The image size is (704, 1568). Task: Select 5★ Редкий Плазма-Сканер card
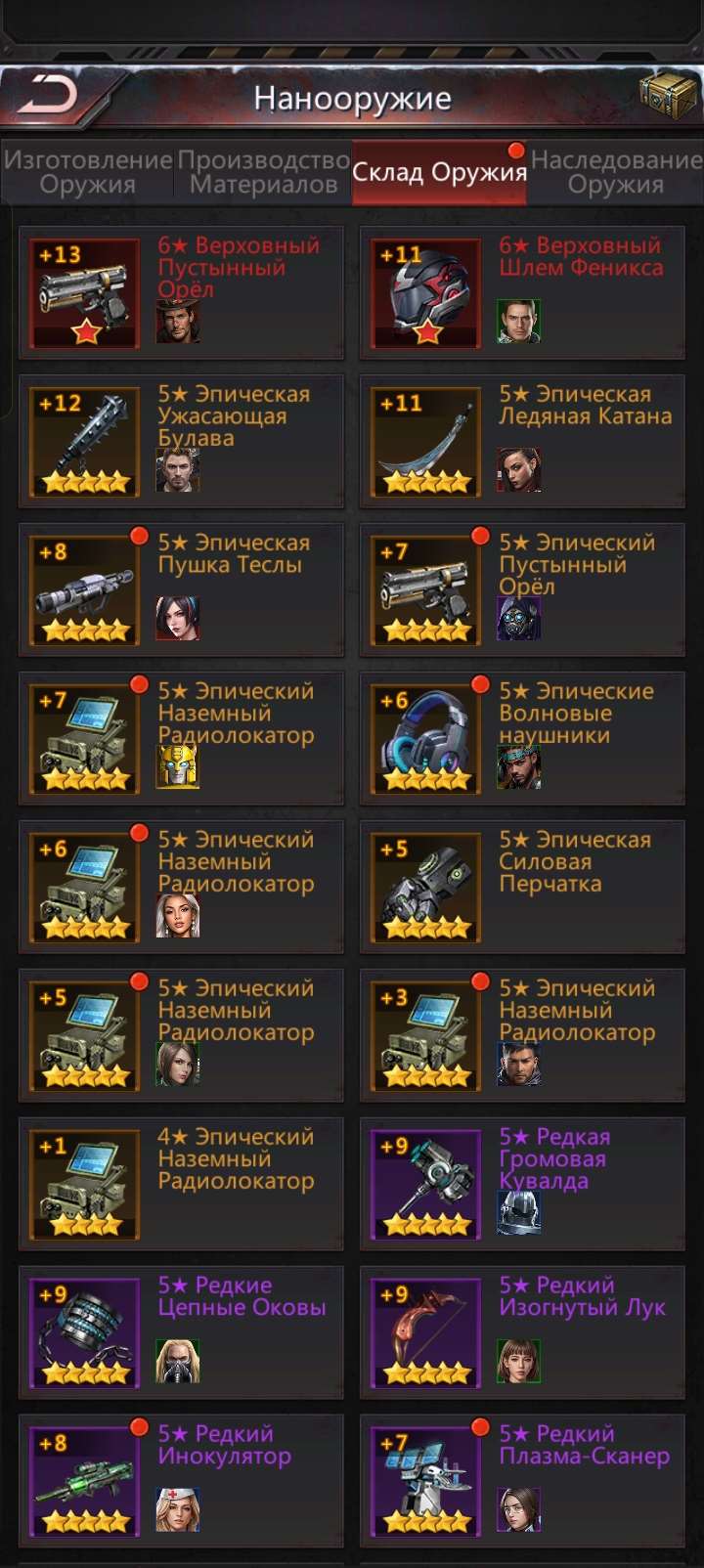click(x=522, y=1481)
